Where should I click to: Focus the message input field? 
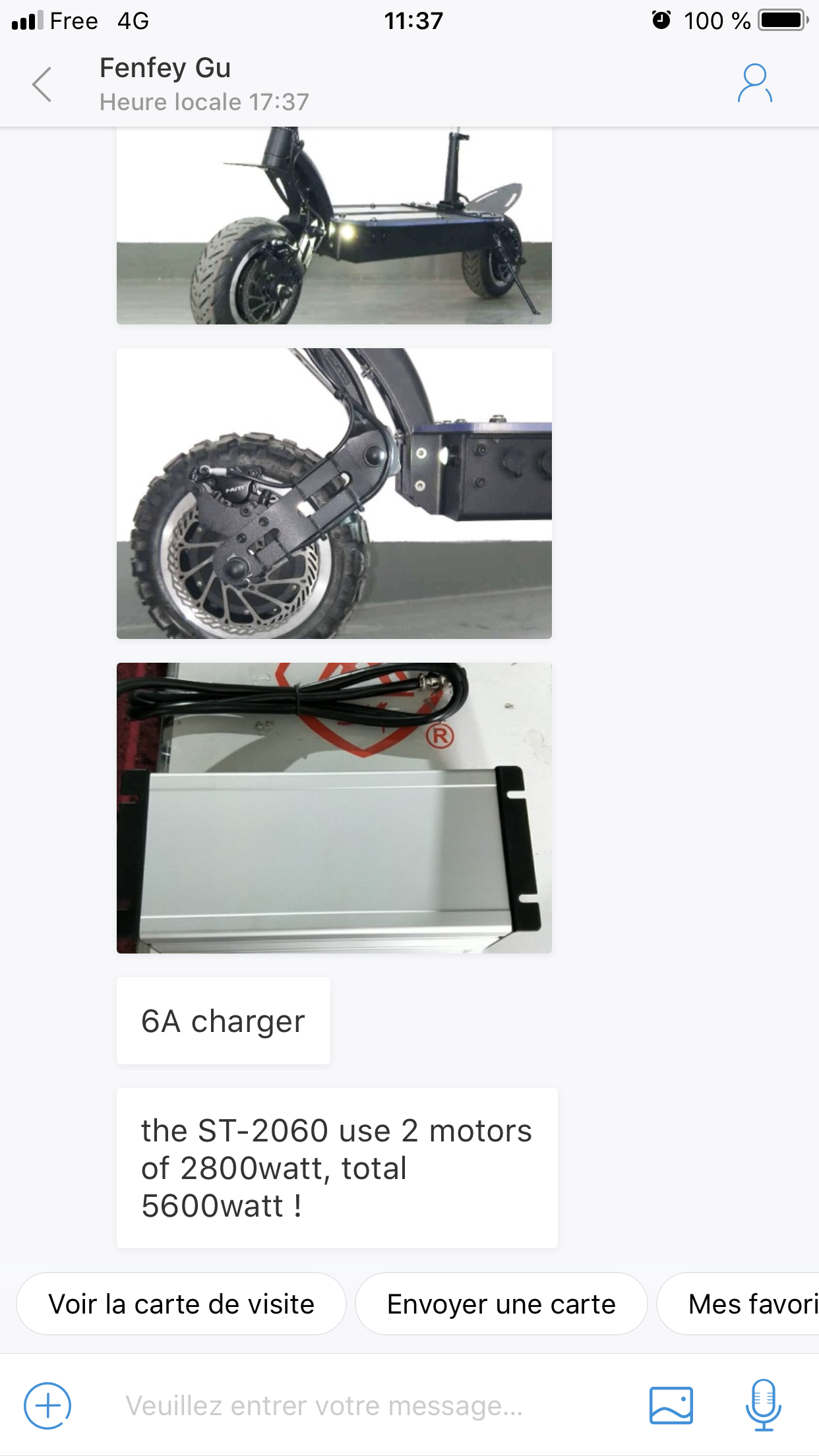tap(356, 1406)
